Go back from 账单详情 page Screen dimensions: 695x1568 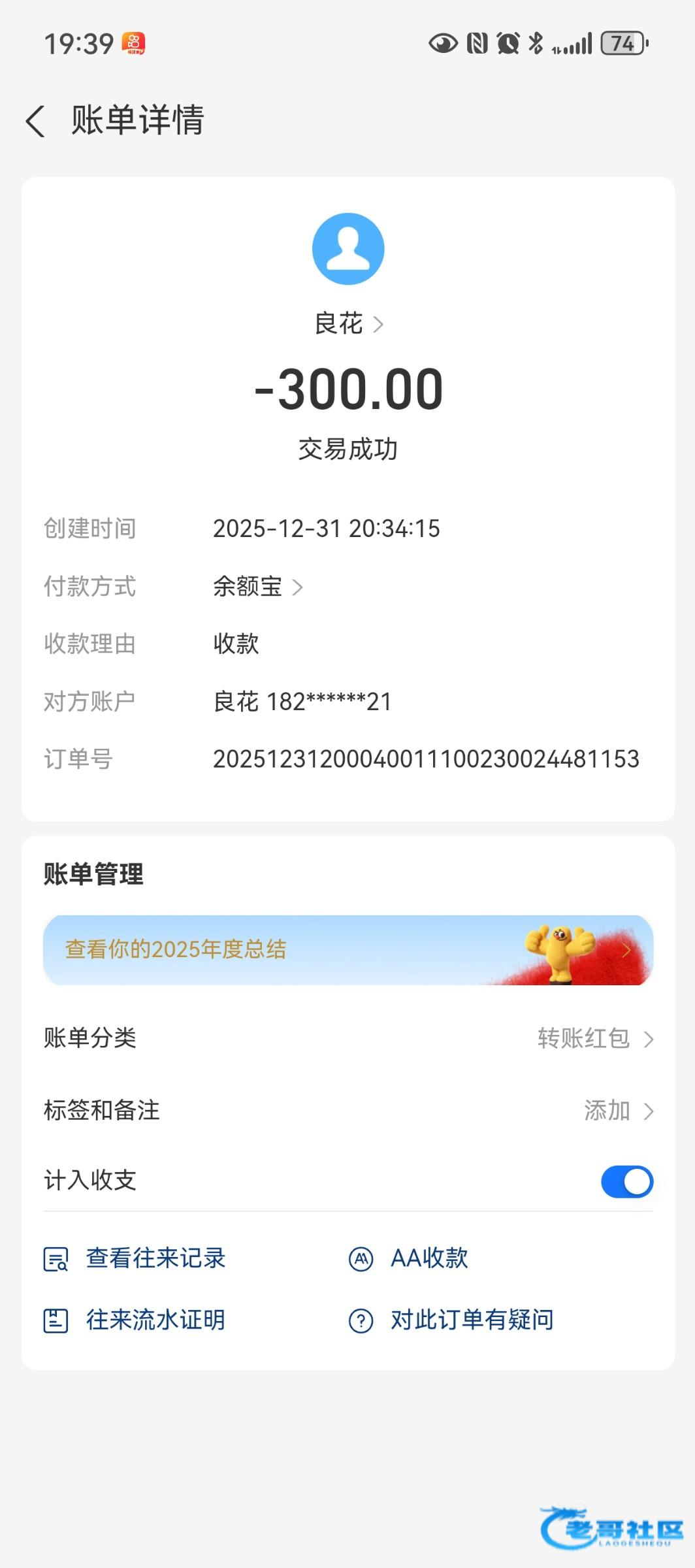36,122
